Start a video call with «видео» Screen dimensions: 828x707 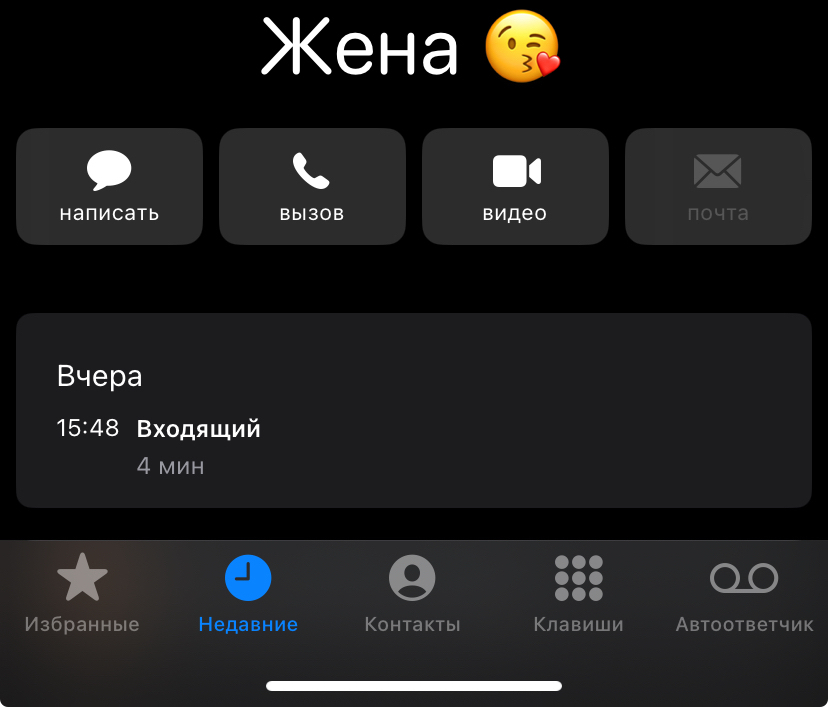[x=515, y=187]
